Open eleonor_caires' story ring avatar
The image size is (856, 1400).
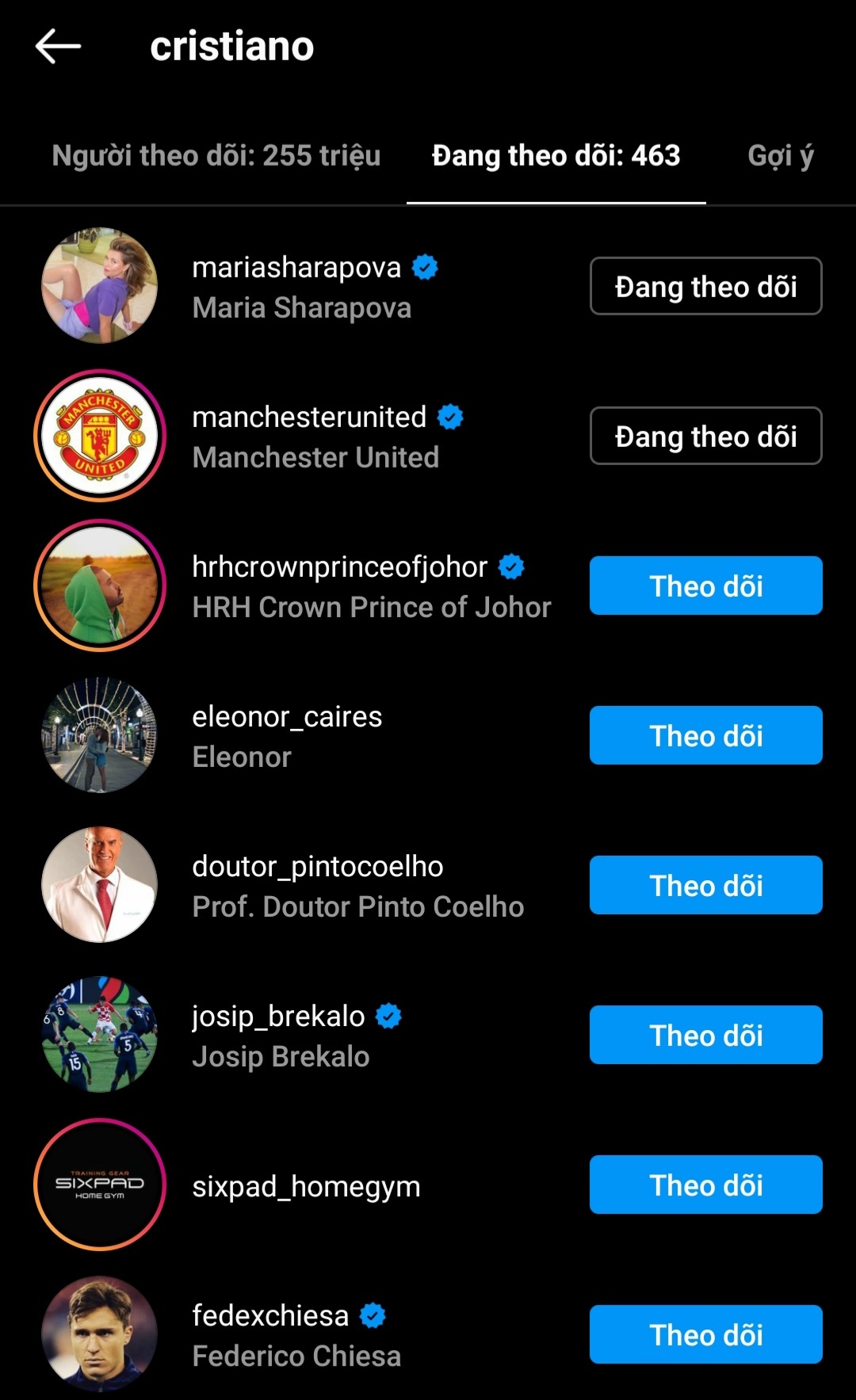(x=98, y=735)
